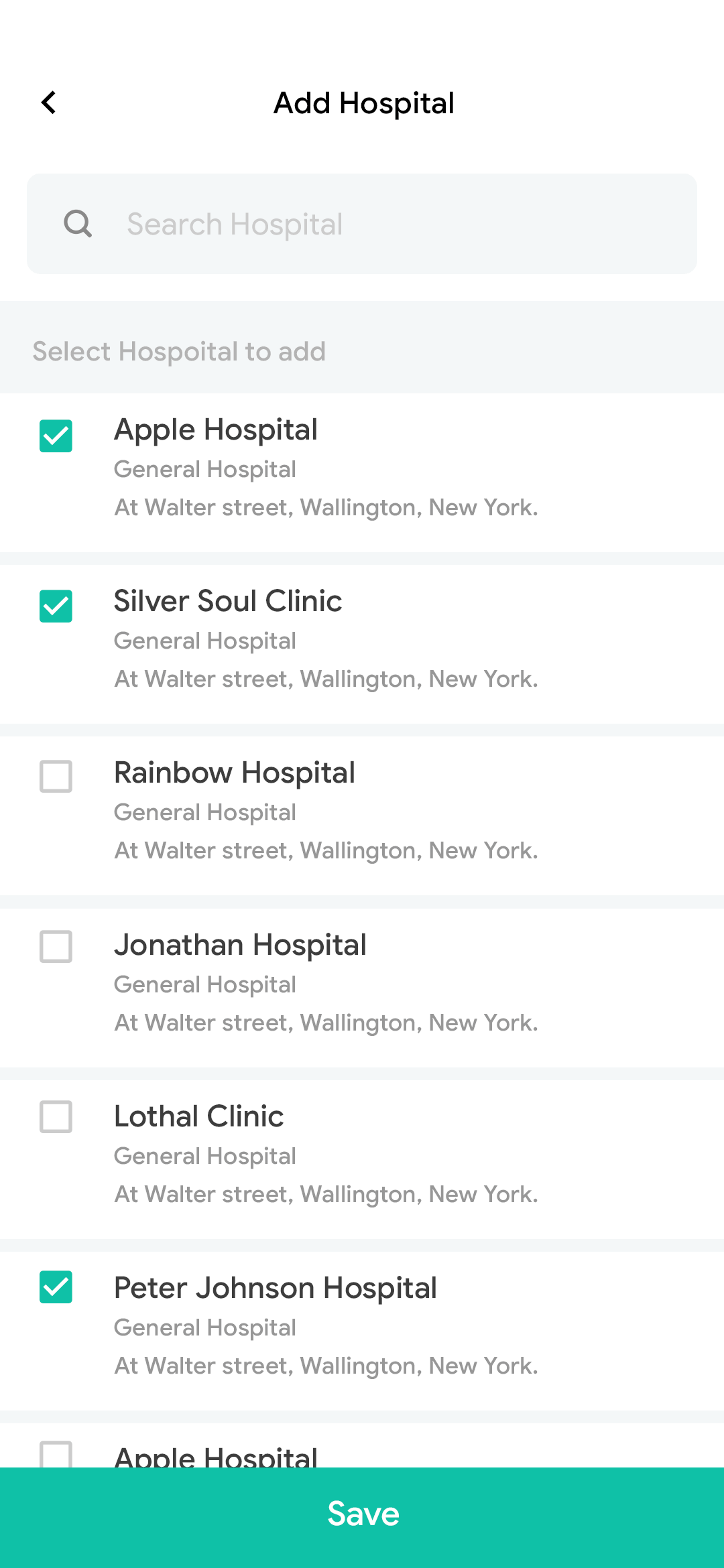Tap the Apple Hospital name text

[215, 430]
